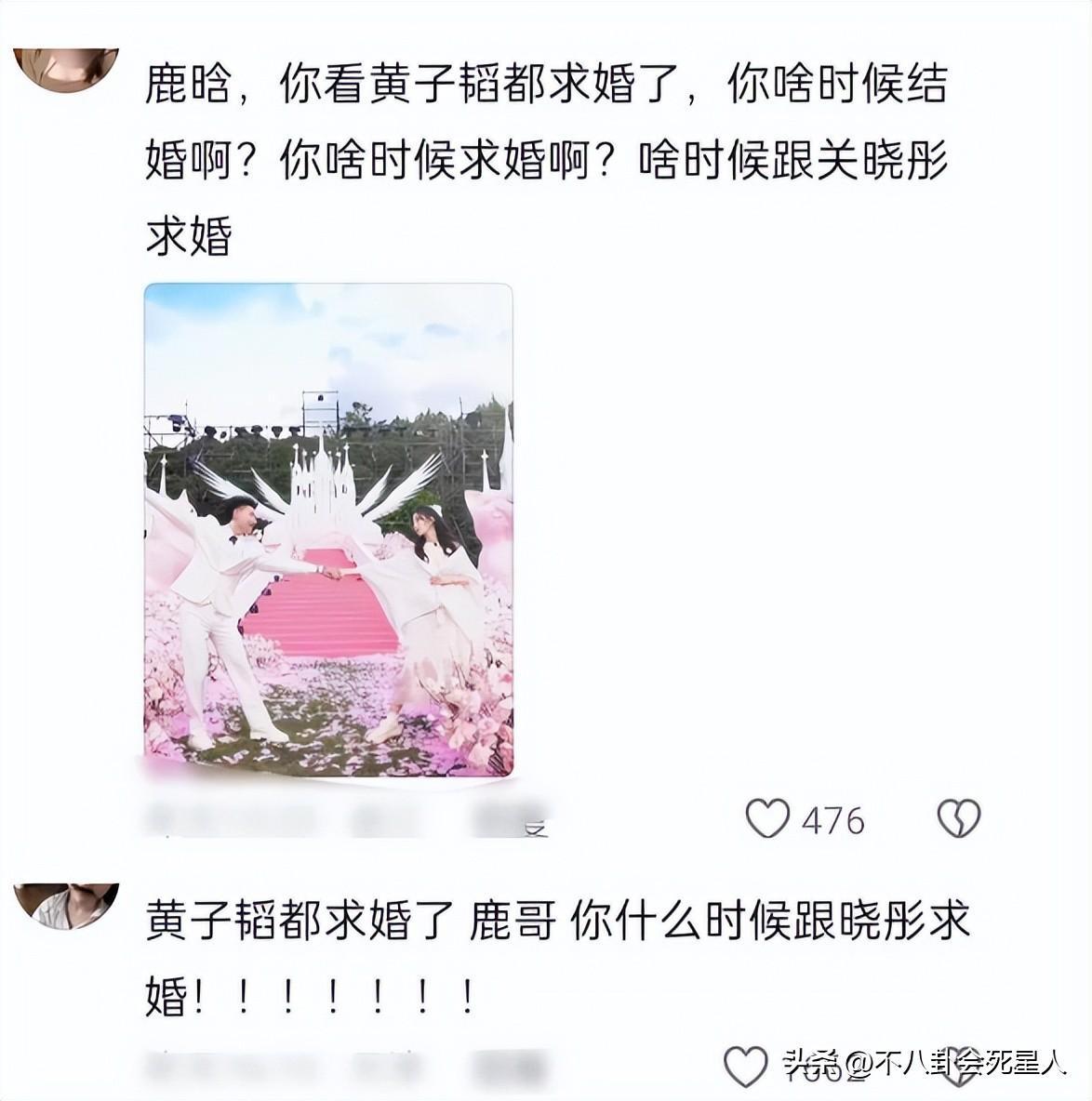The width and height of the screenshot is (1092, 1101).
Task: Open the proposal photo in the first comment
Action: point(328,529)
